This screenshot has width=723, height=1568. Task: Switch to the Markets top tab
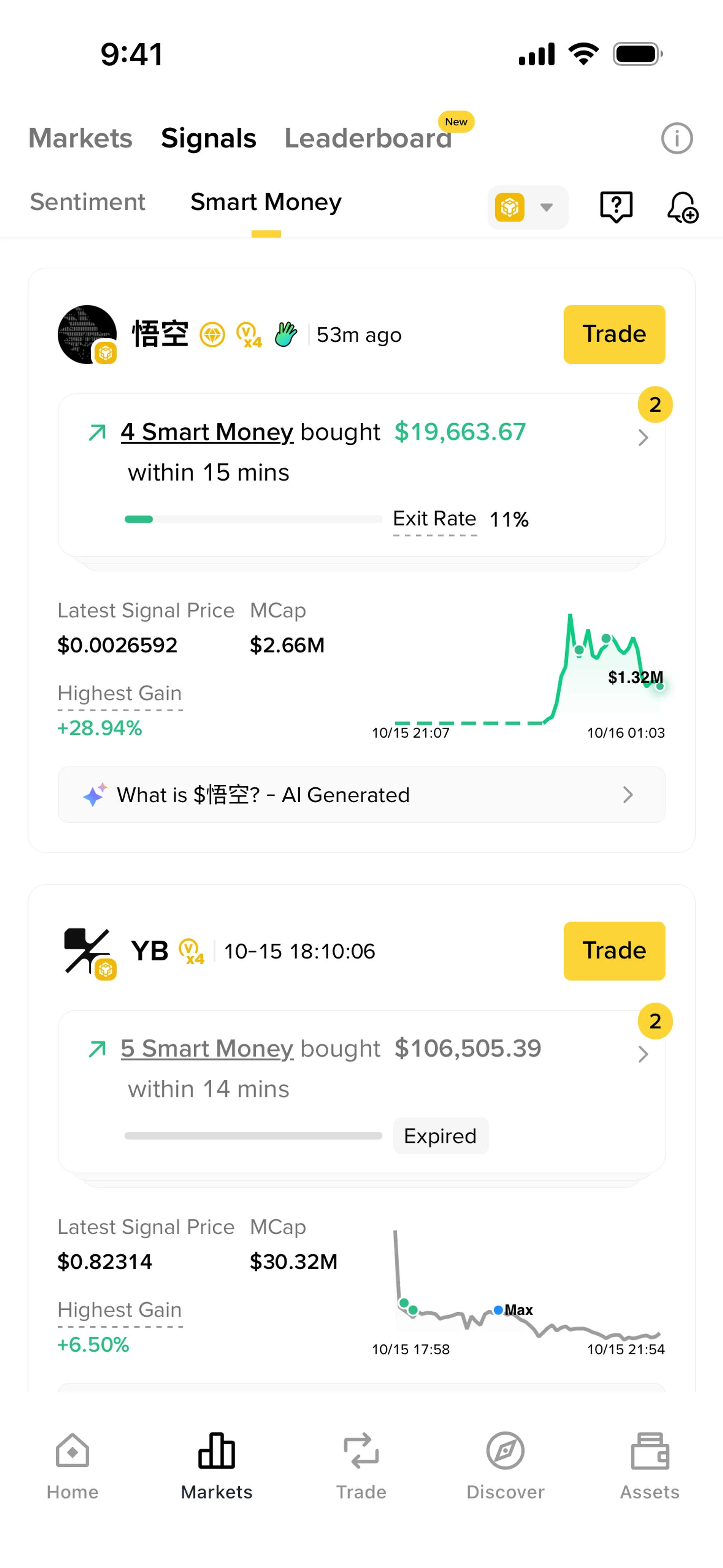pos(80,138)
